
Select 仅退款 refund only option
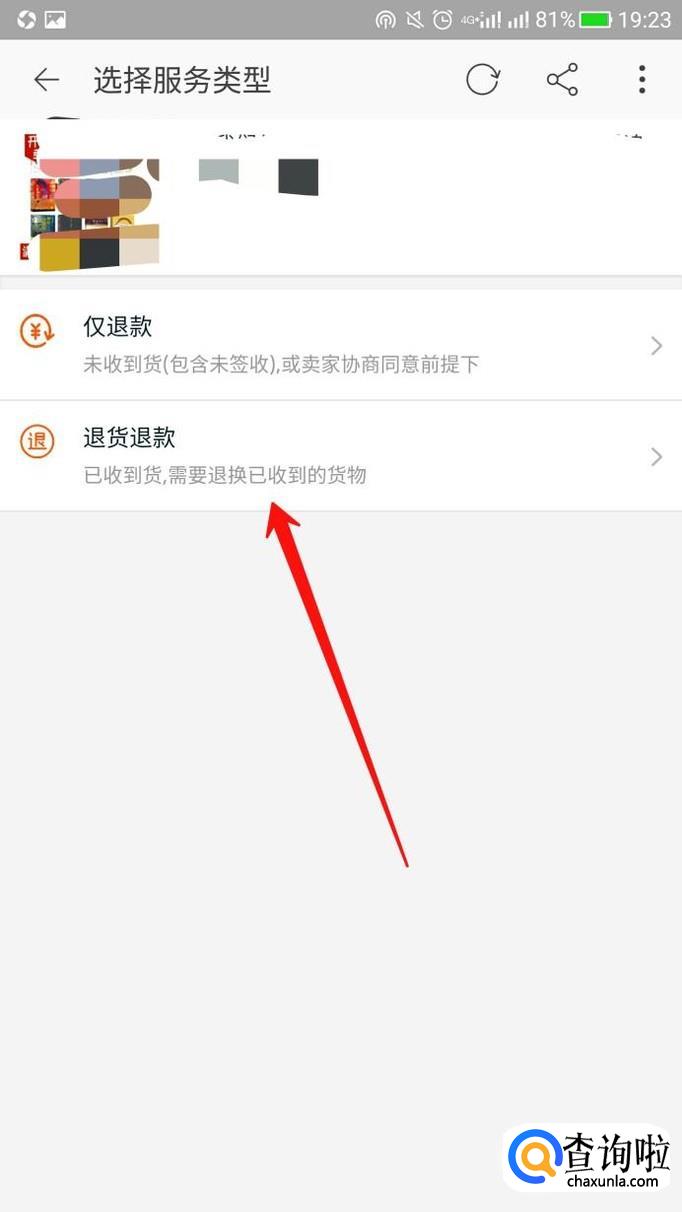340,345
